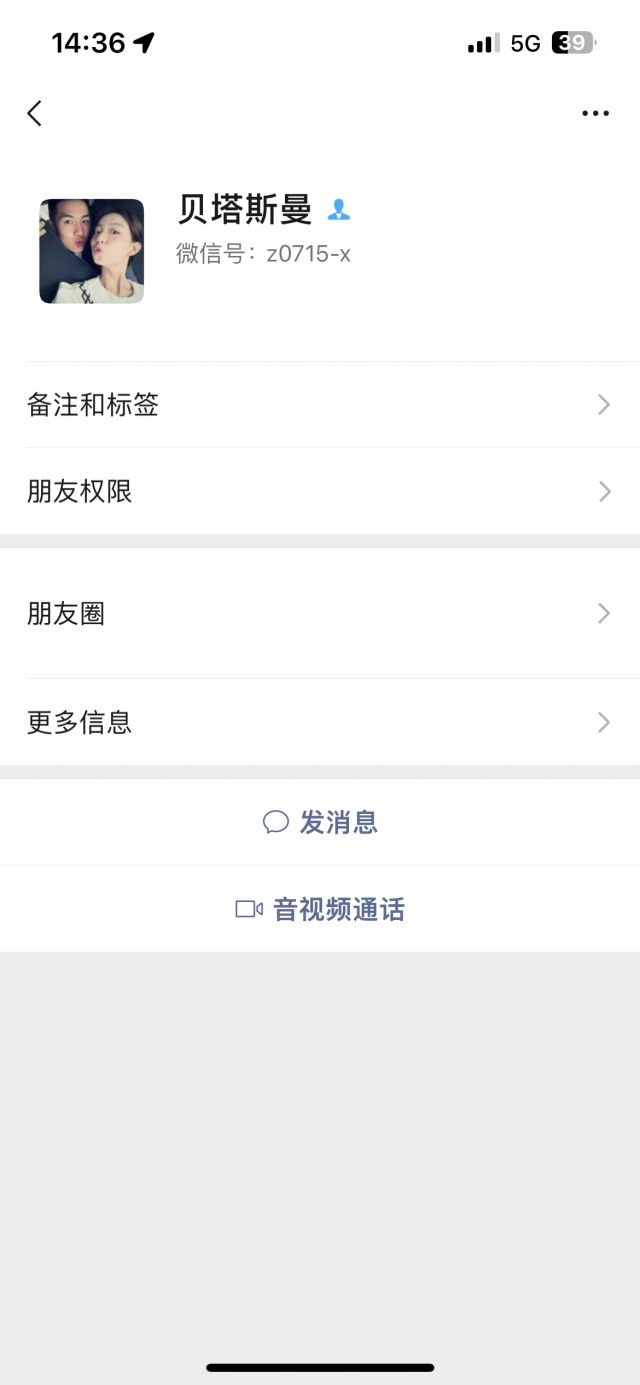Image resolution: width=640 pixels, height=1385 pixels.
Task: Go back using the top-left arrow
Action: [35, 113]
